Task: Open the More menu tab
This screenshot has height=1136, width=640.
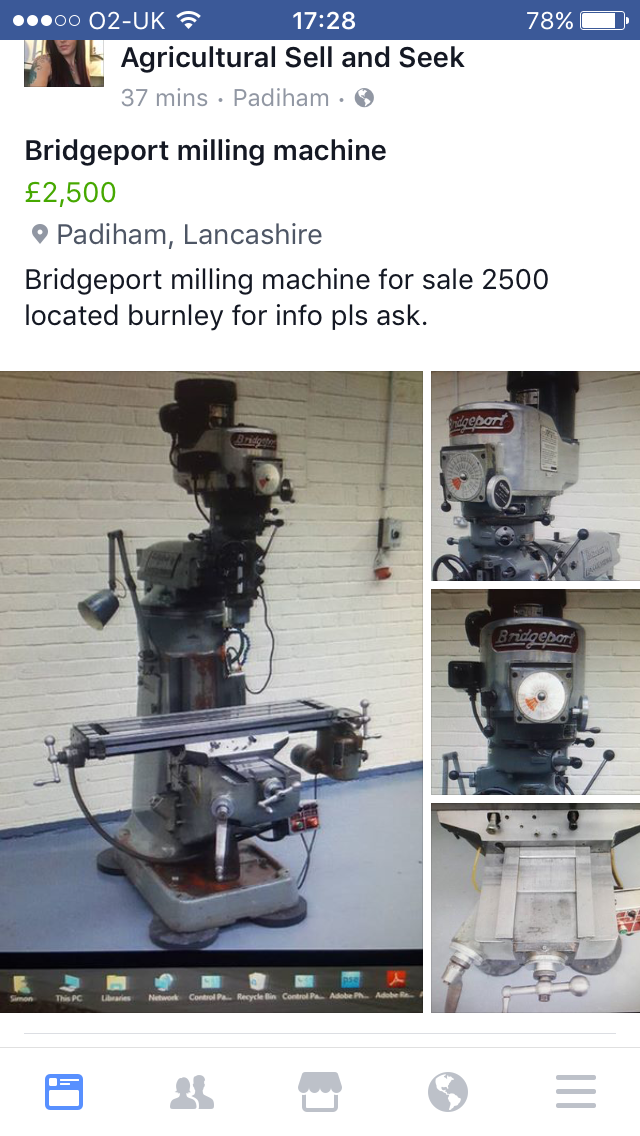Action: coord(576,1092)
